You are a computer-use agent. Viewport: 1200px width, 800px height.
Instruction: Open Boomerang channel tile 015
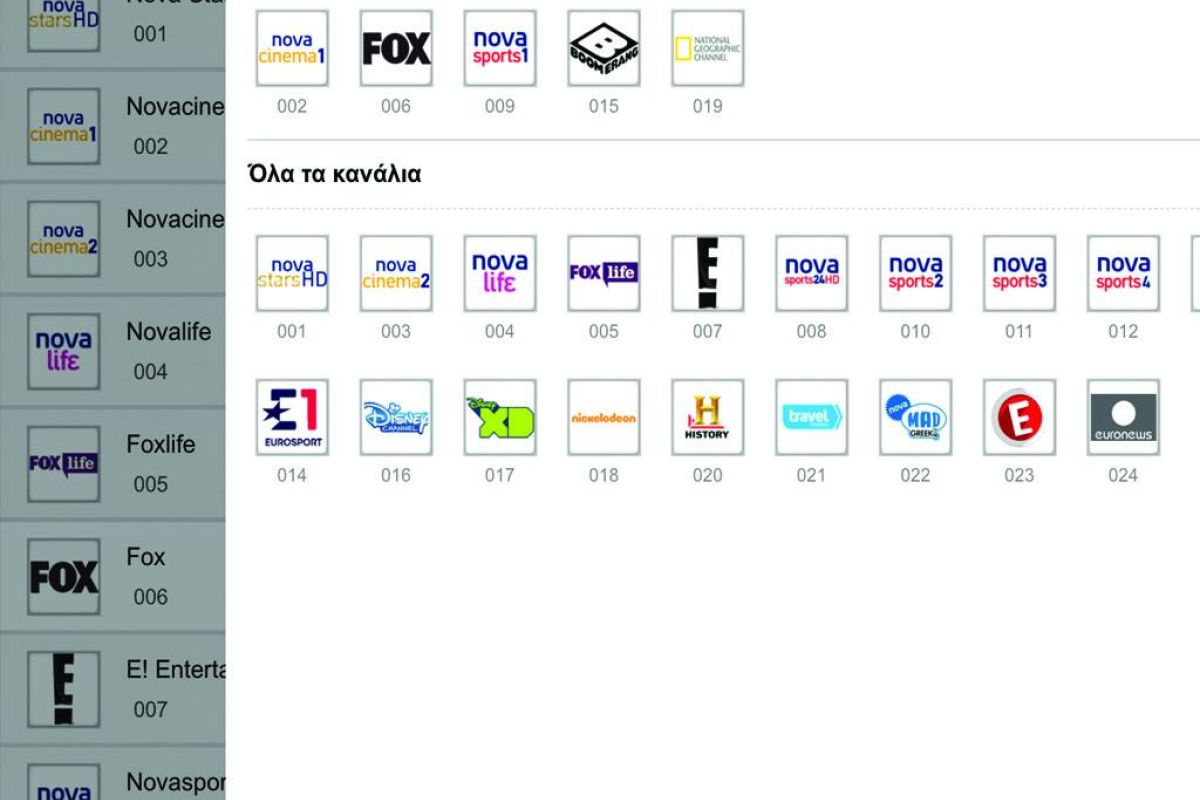tap(604, 48)
